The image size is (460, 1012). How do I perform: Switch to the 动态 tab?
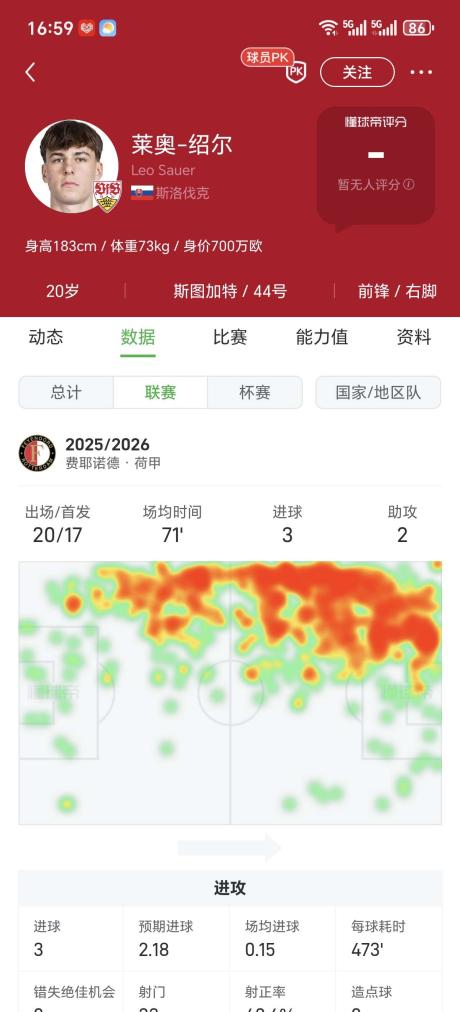click(x=46, y=337)
